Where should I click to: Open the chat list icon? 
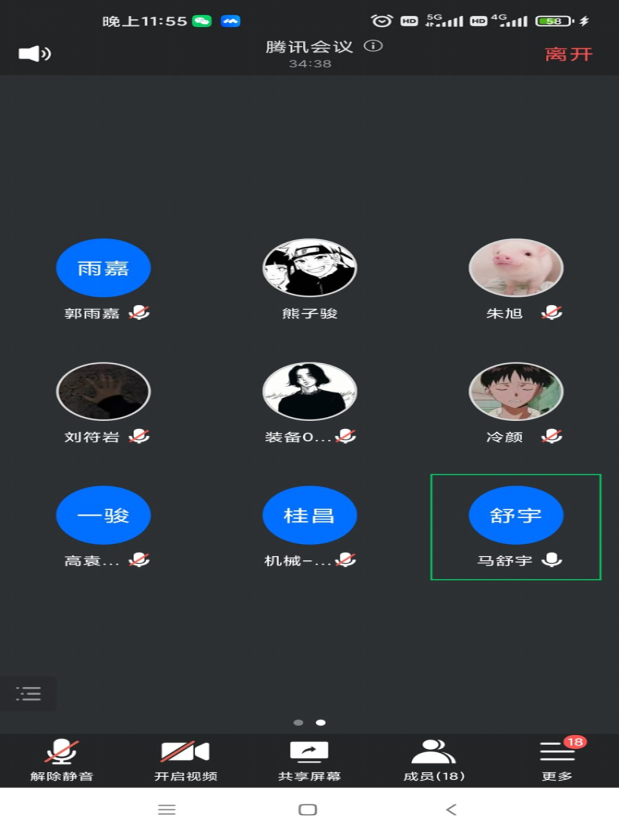[29, 693]
